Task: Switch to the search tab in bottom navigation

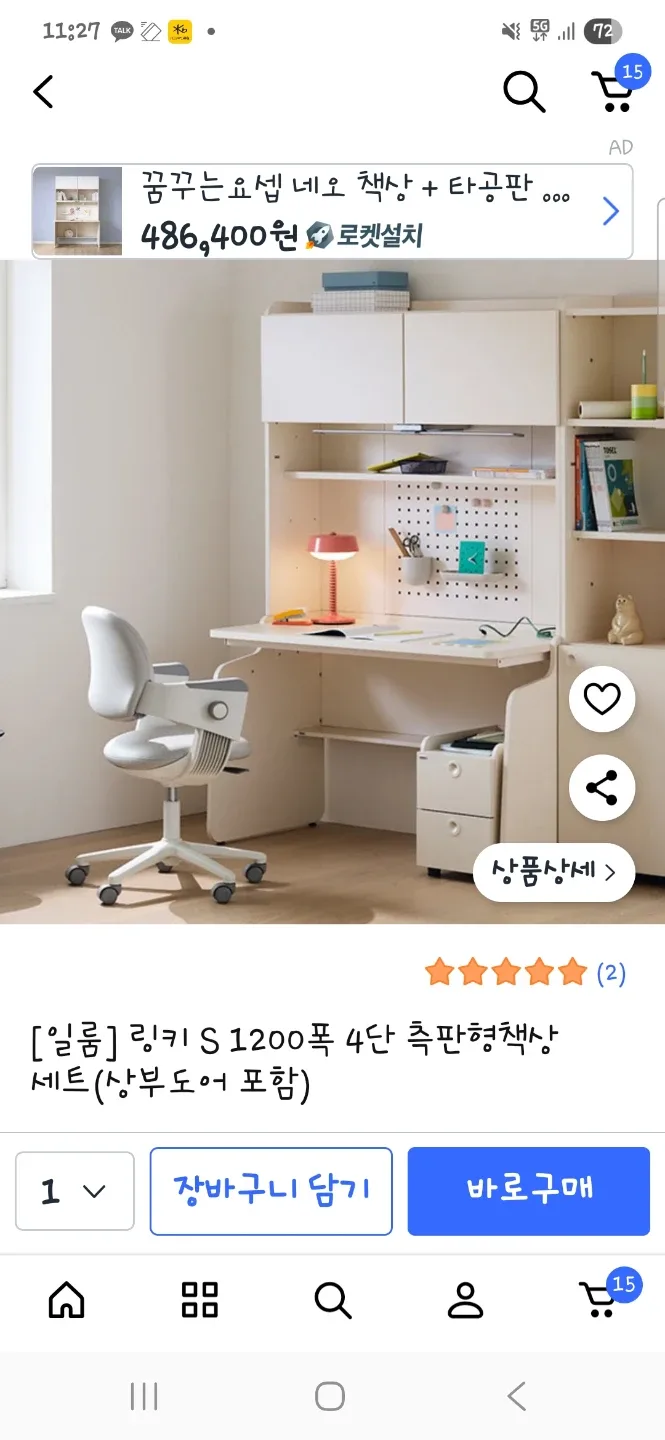Action: pyautogui.click(x=332, y=1300)
